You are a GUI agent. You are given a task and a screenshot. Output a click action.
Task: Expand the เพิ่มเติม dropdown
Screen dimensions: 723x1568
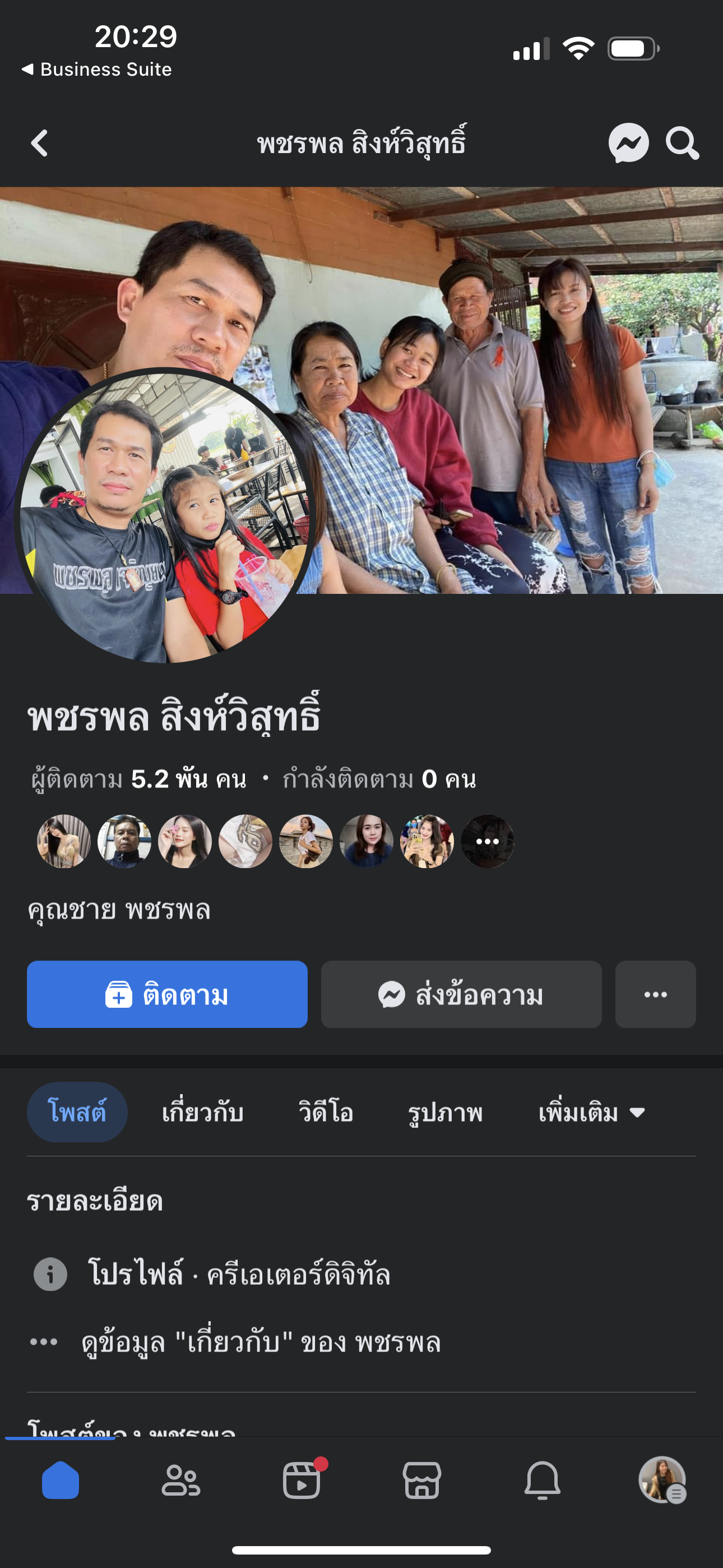tap(591, 1112)
